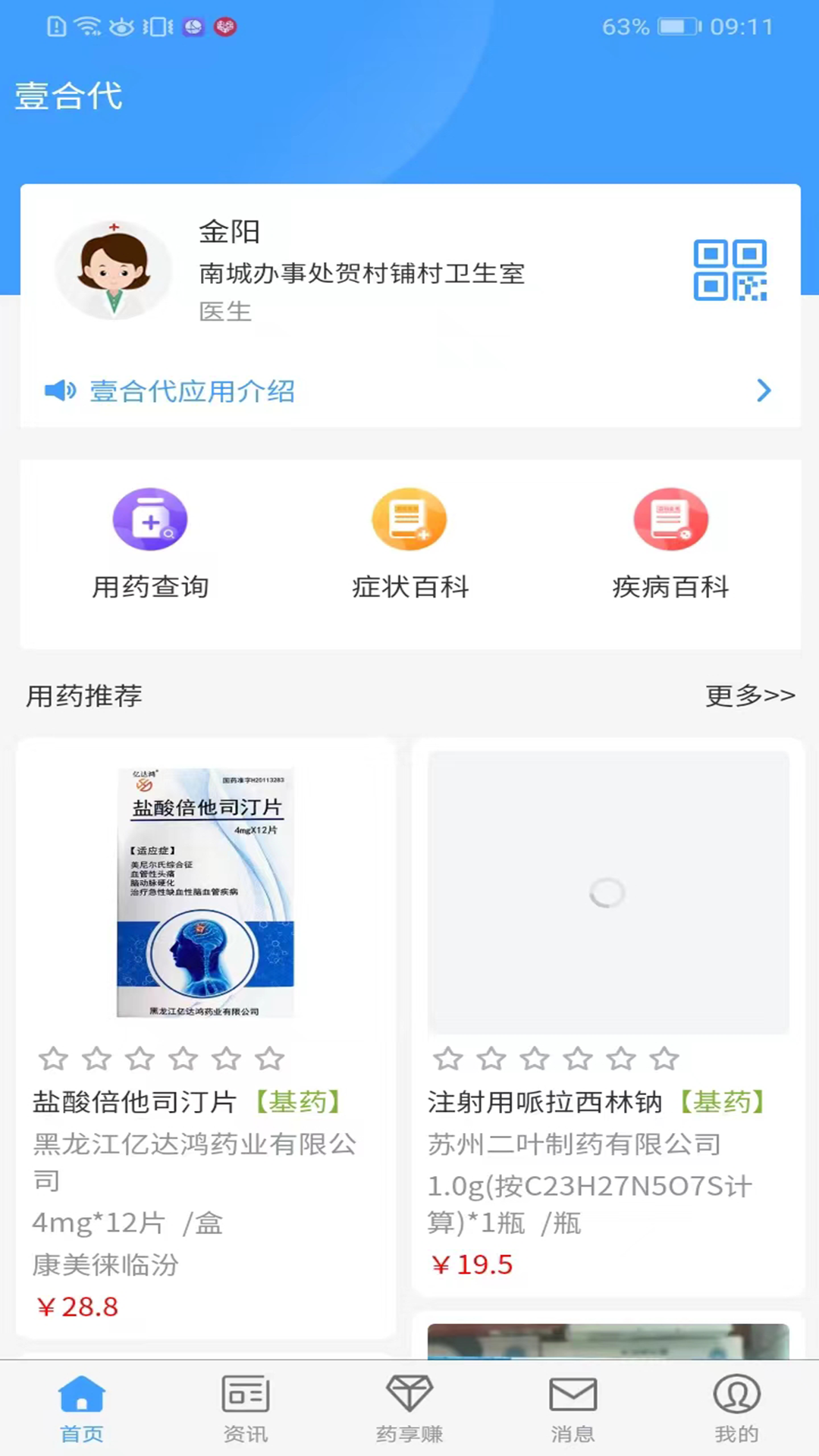The image size is (819, 1456).
Task: Rate 盐酸倍他司汀片 one star
Action: coord(52,1059)
